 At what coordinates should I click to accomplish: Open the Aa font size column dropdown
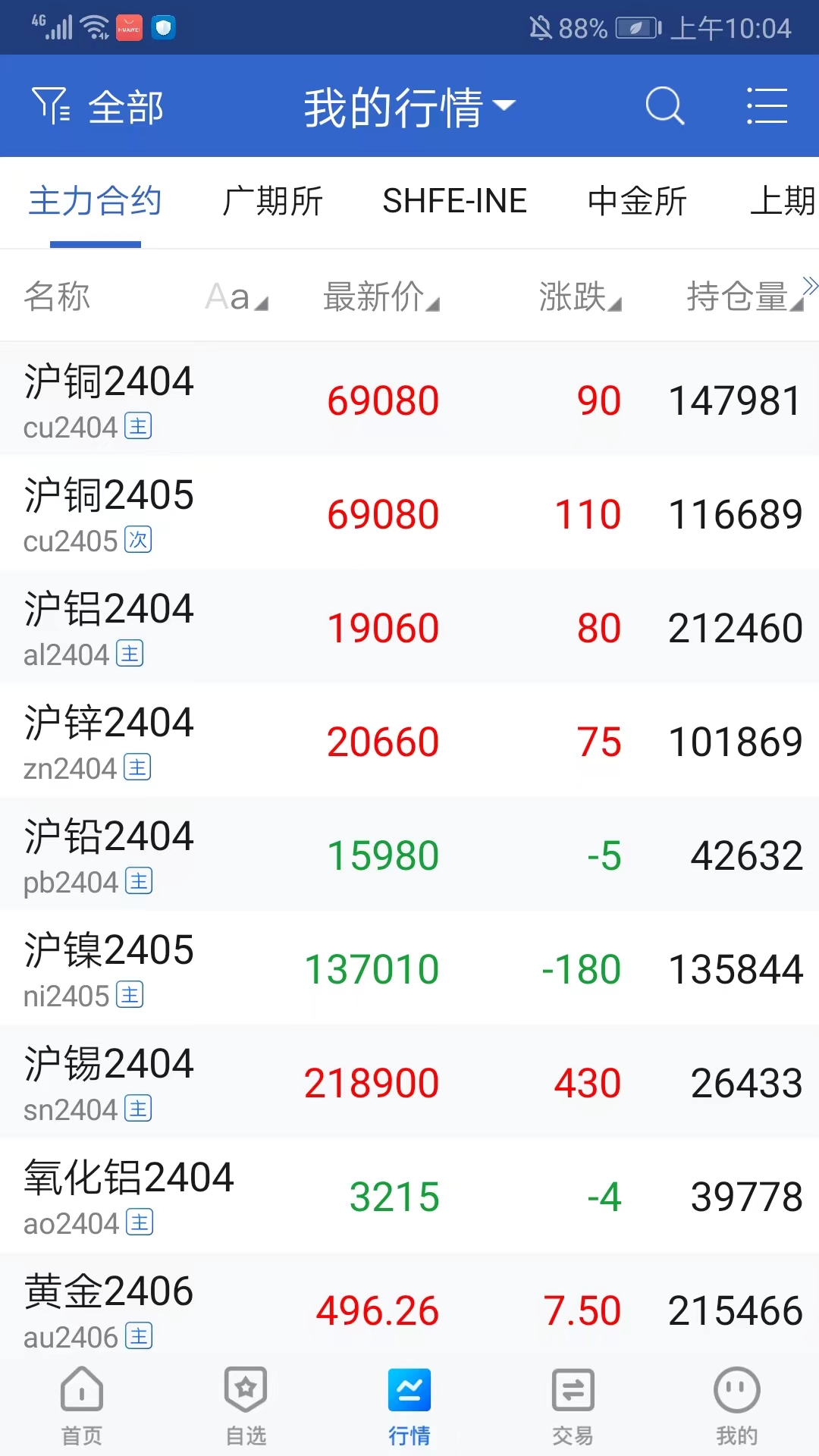[x=237, y=297]
